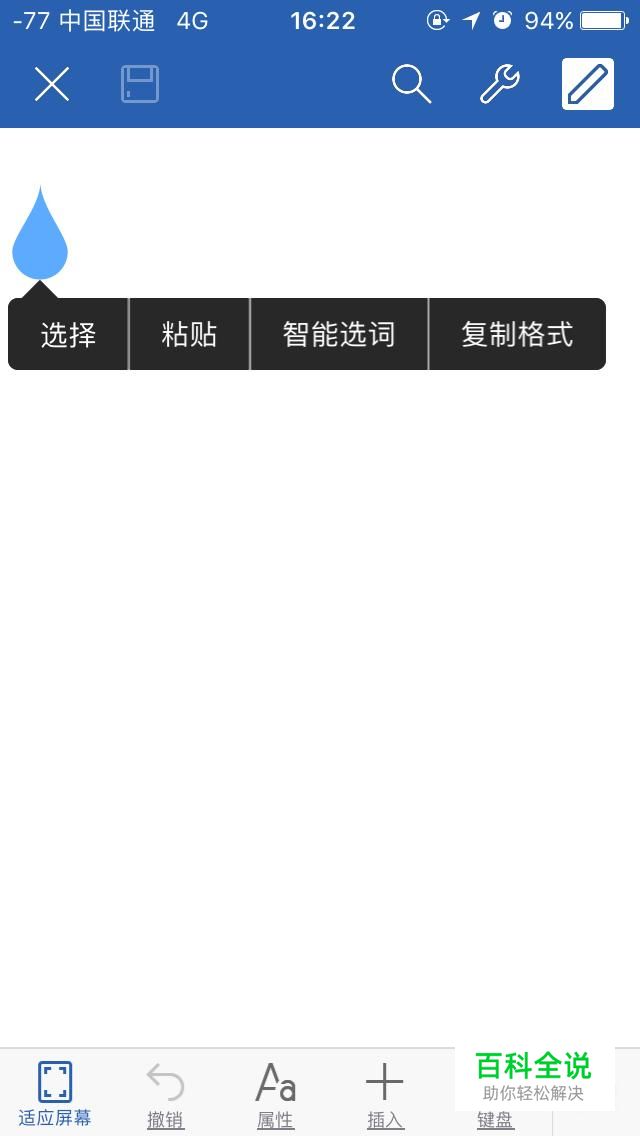Image resolution: width=640 pixels, height=1136 pixels.
Task: Open the search magnifier
Action: tap(411, 84)
